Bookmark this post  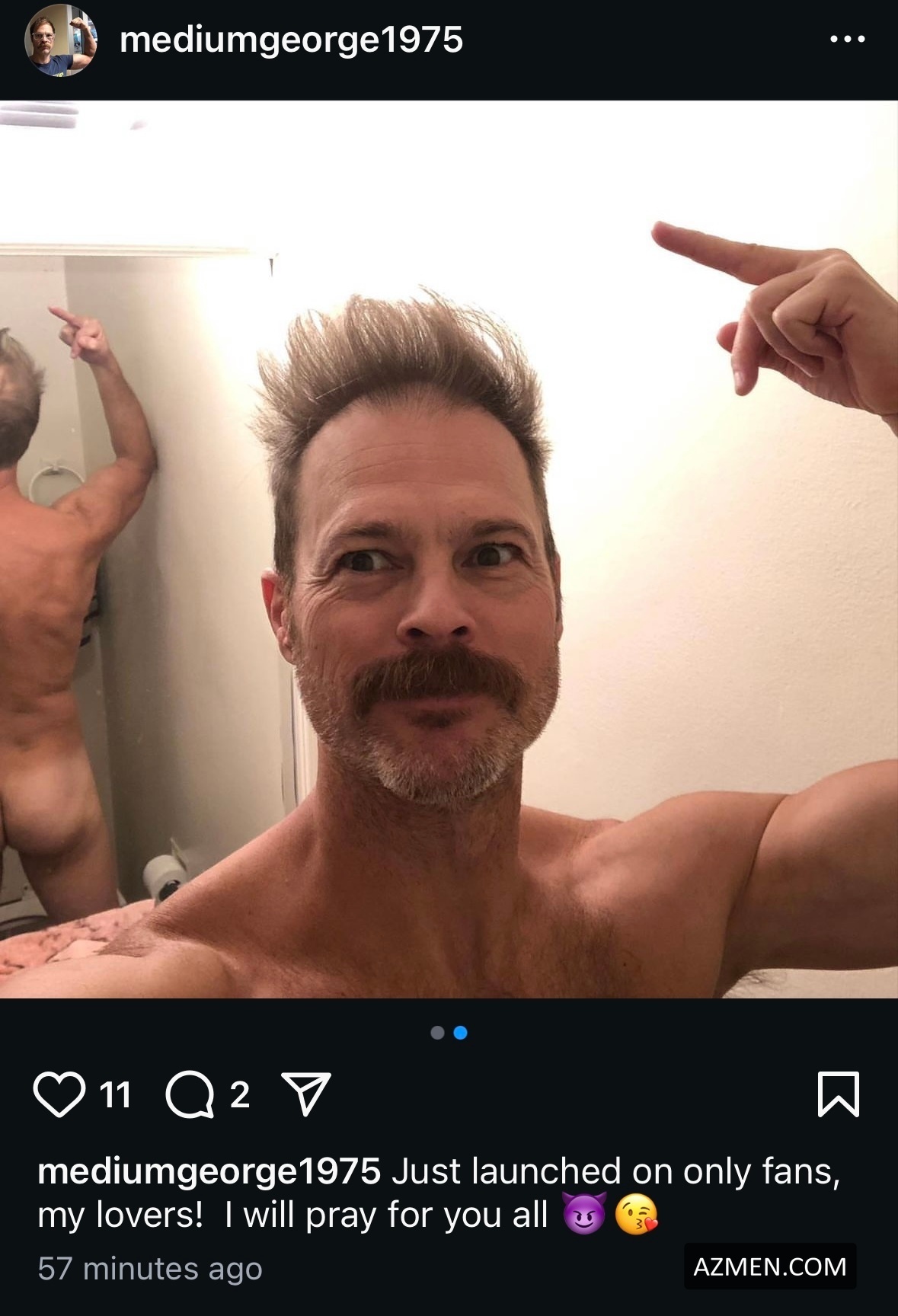[x=839, y=1094]
